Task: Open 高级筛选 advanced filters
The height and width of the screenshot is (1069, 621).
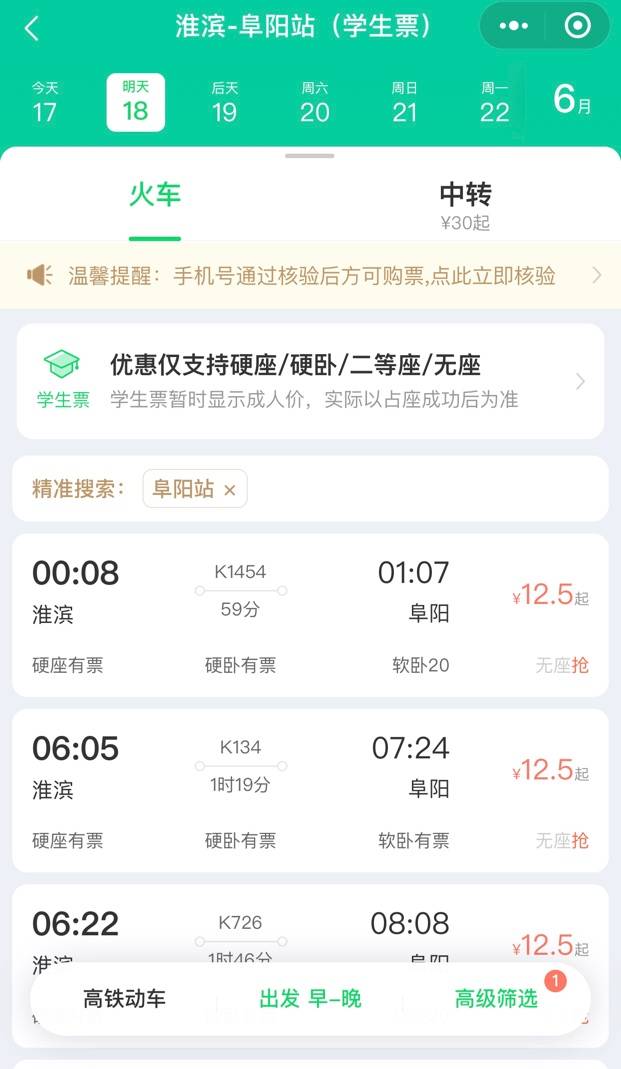Action: 496,999
